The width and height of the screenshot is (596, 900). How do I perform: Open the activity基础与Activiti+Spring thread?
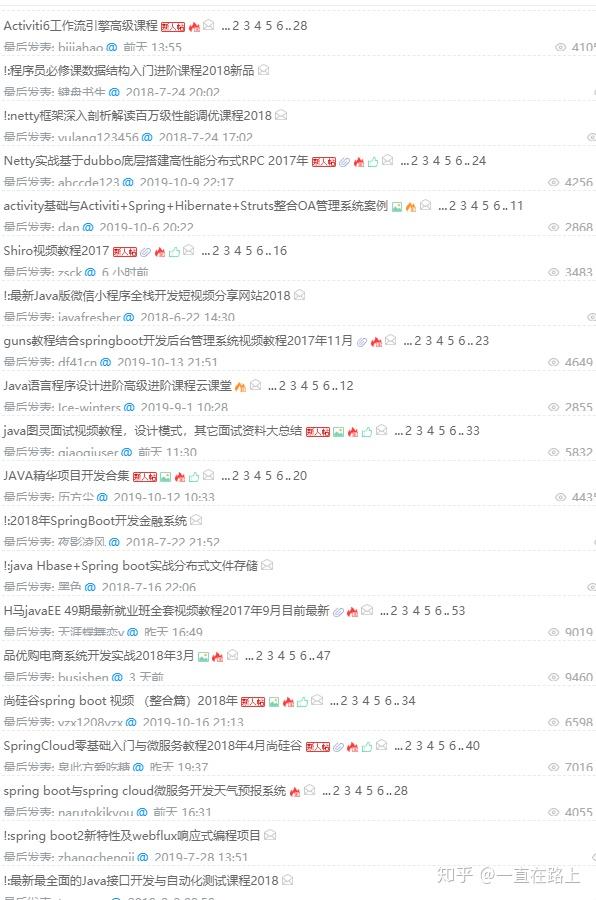tap(196, 205)
